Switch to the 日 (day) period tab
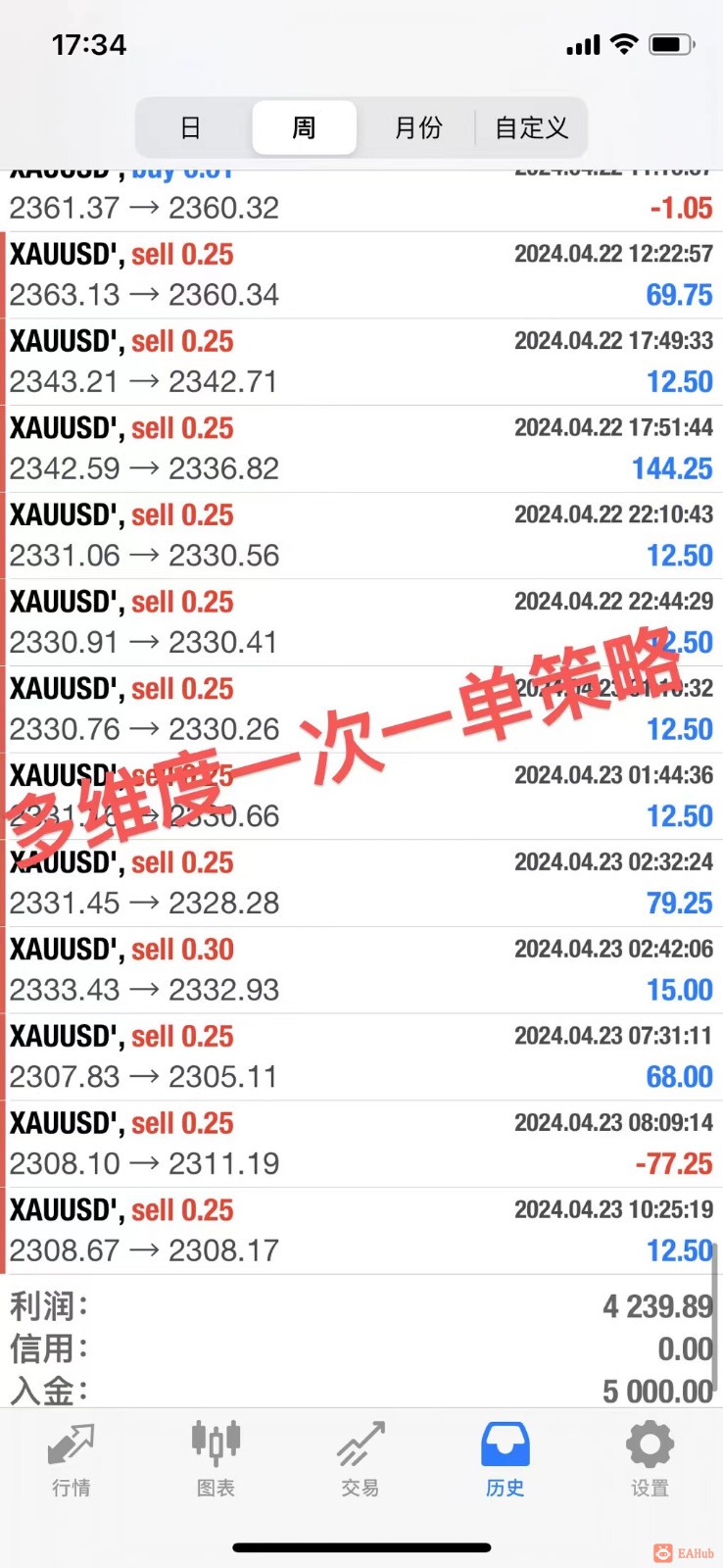723x1568 pixels. 191,127
